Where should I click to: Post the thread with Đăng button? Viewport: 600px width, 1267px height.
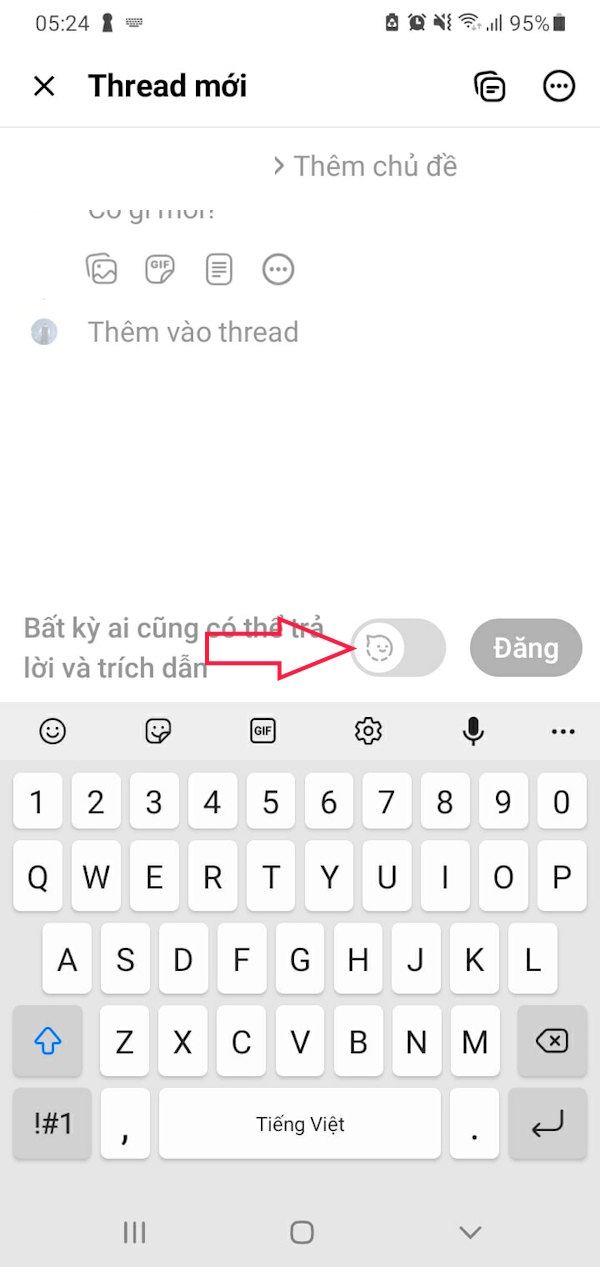526,648
